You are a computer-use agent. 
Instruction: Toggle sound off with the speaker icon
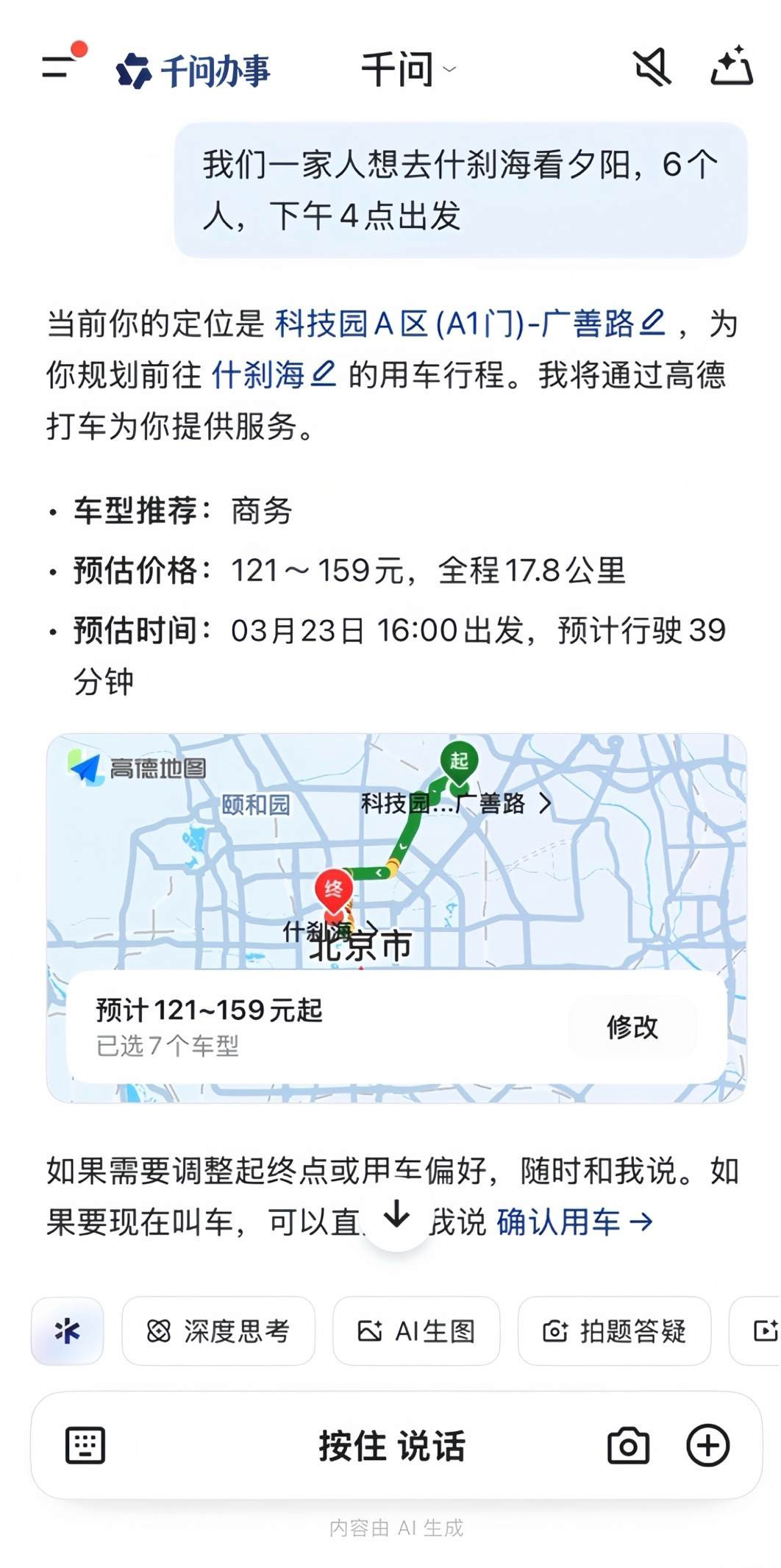tap(650, 66)
